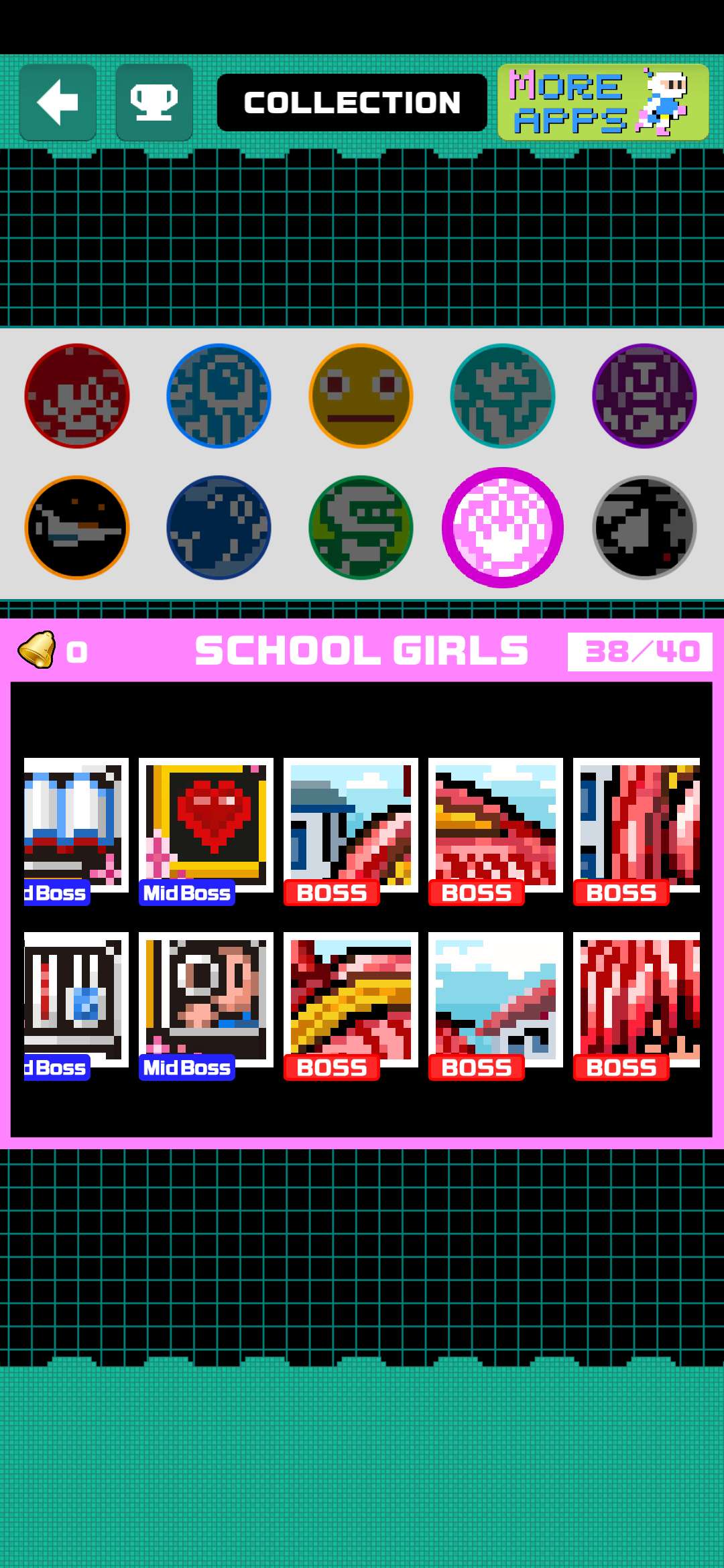Select the orange face collection badge
The height and width of the screenshot is (1568, 724).
click(x=361, y=395)
